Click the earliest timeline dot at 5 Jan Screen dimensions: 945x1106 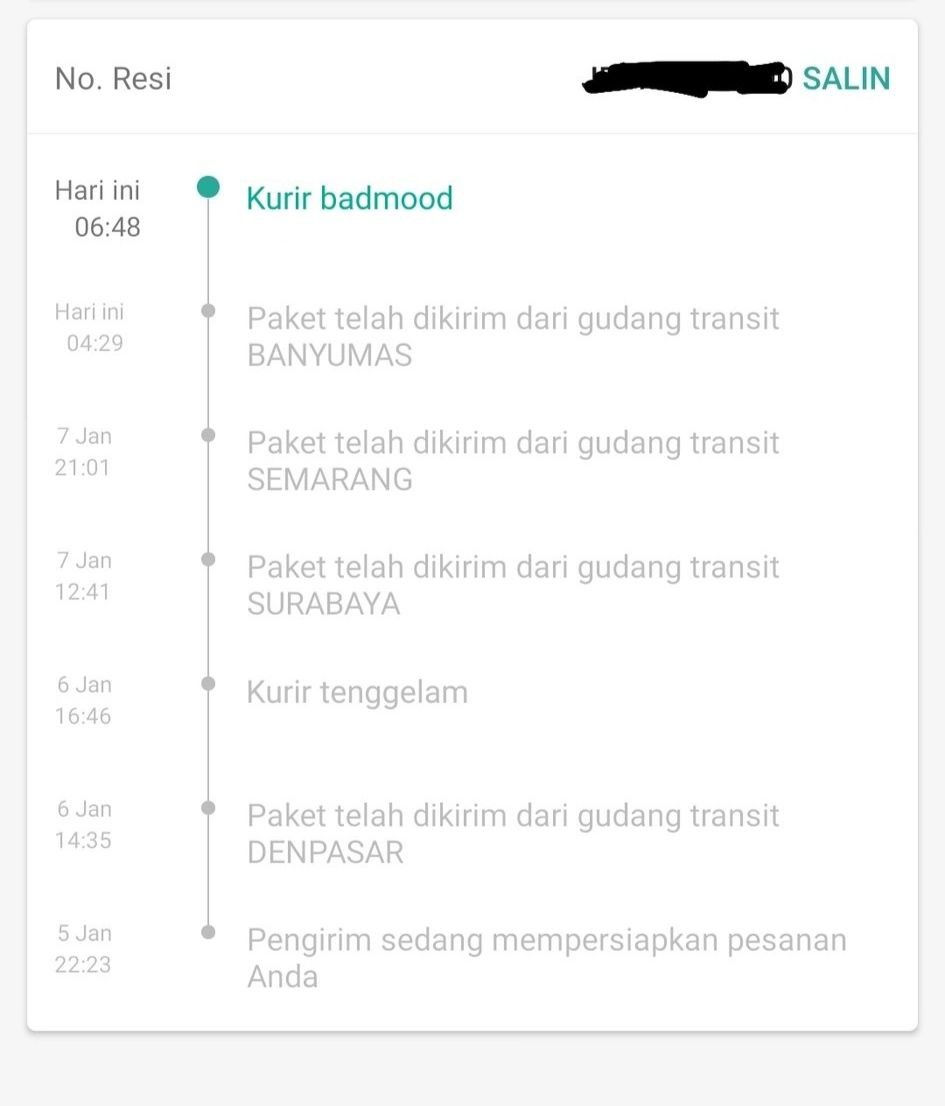click(209, 932)
